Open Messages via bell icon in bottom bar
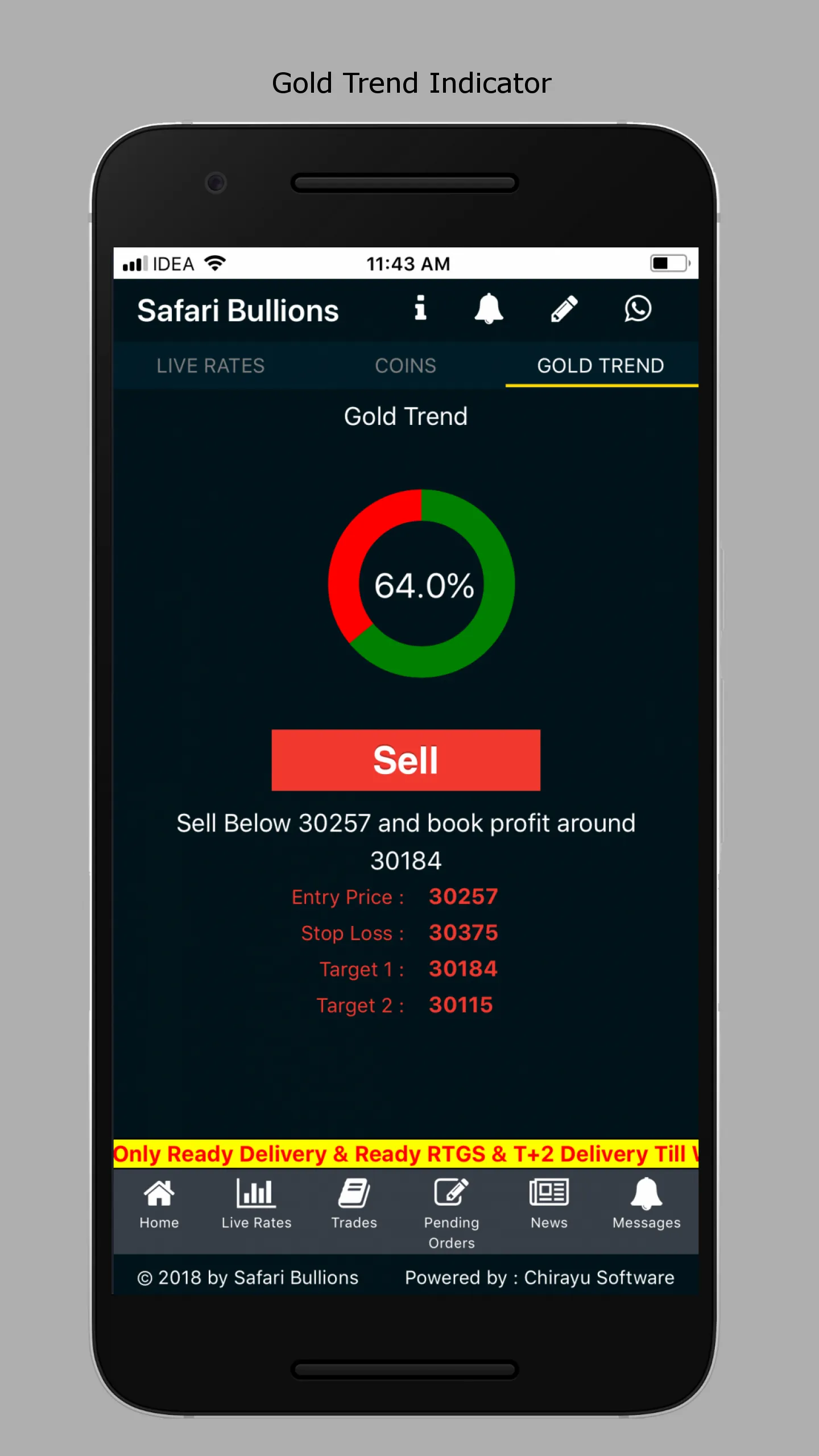Viewport: 819px width, 1456px height. [x=646, y=1197]
